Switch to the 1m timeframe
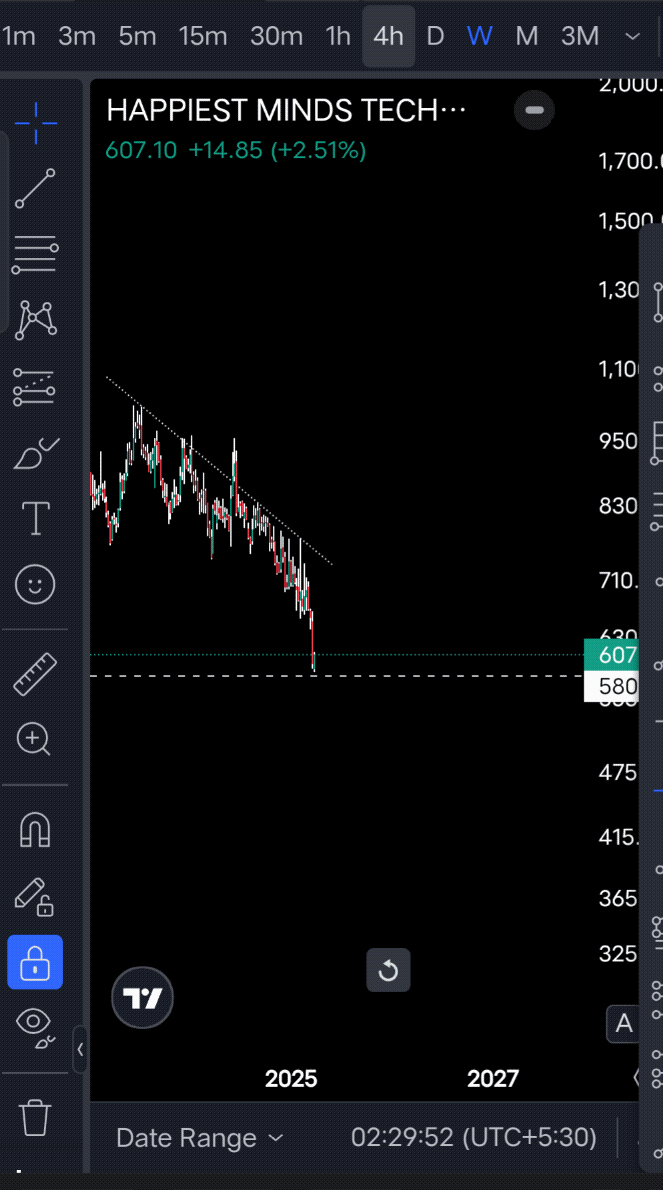The width and height of the screenshot is (663, 1190). click(19, 37)
